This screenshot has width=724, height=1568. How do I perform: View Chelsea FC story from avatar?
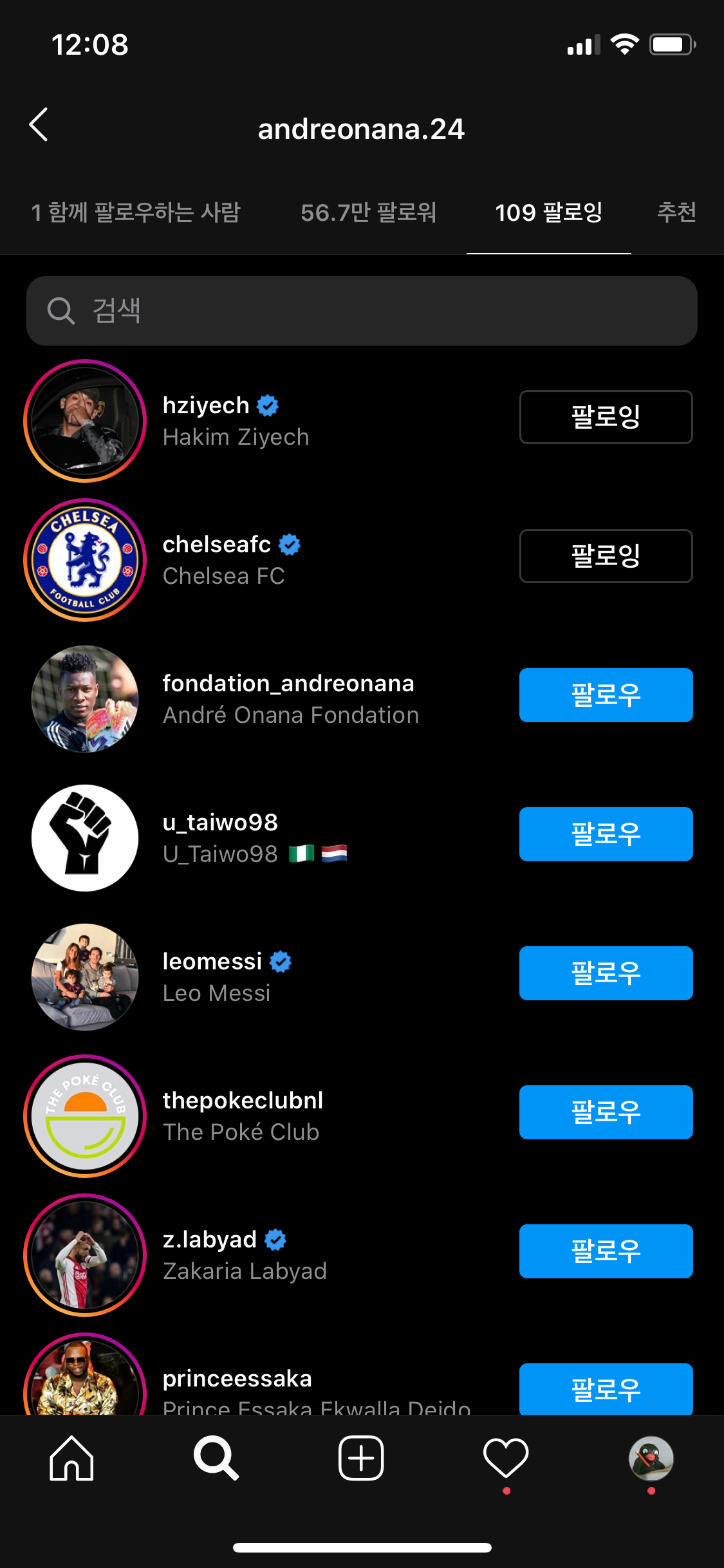click(85, 560)
